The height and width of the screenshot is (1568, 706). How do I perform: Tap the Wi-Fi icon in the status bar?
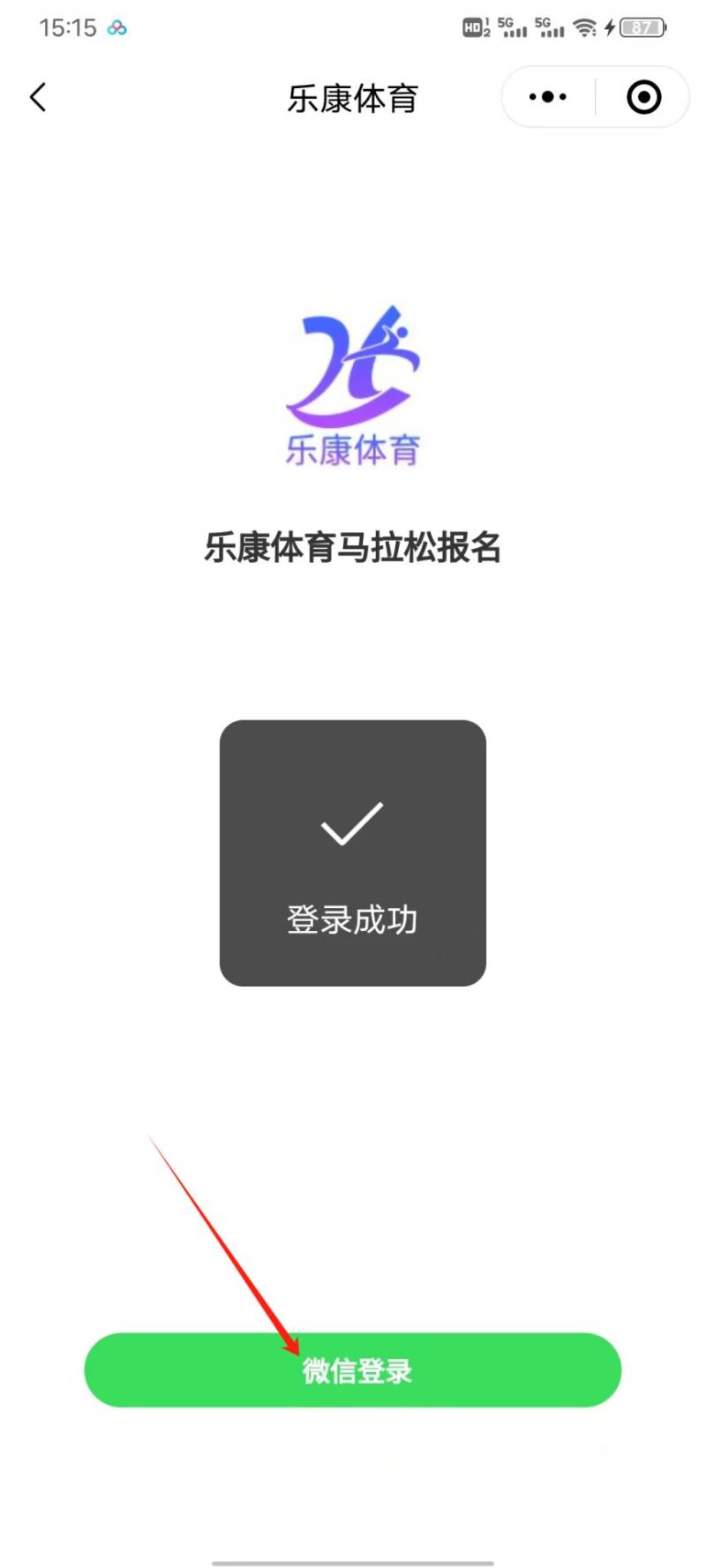coord(584,27)
